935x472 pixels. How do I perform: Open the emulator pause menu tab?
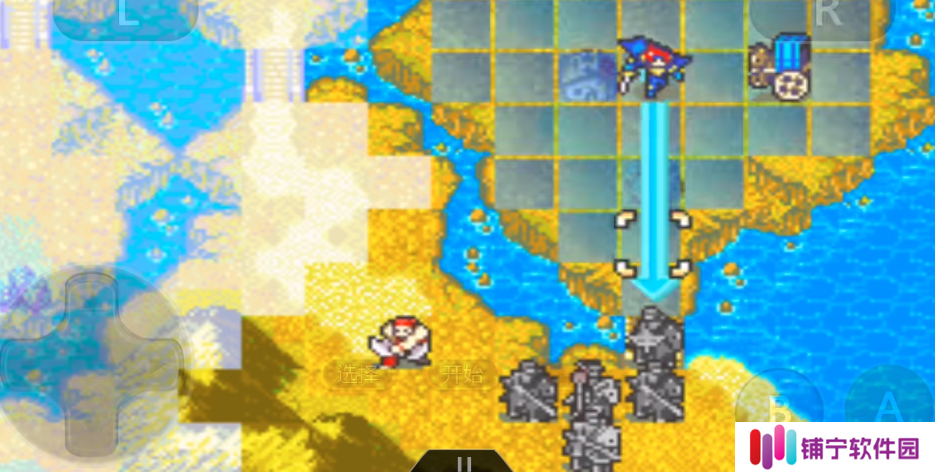click(464, 462)
